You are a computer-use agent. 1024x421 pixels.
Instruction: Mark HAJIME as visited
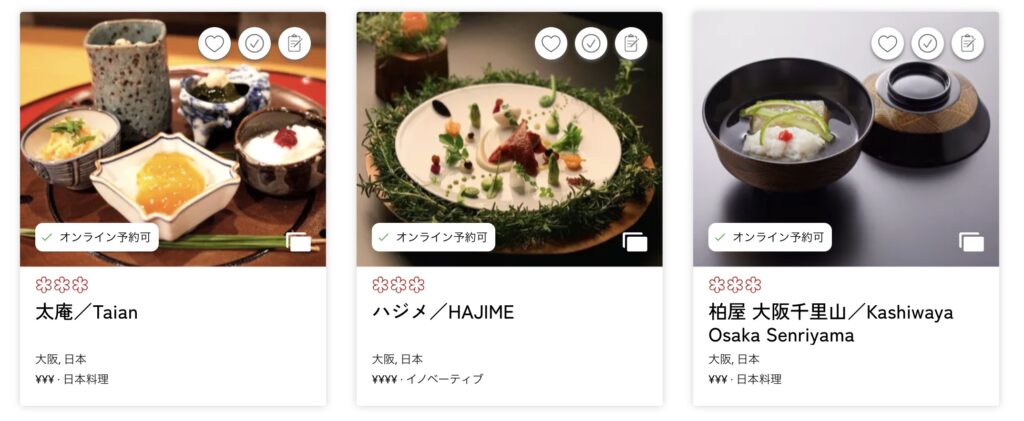(591, 43)
